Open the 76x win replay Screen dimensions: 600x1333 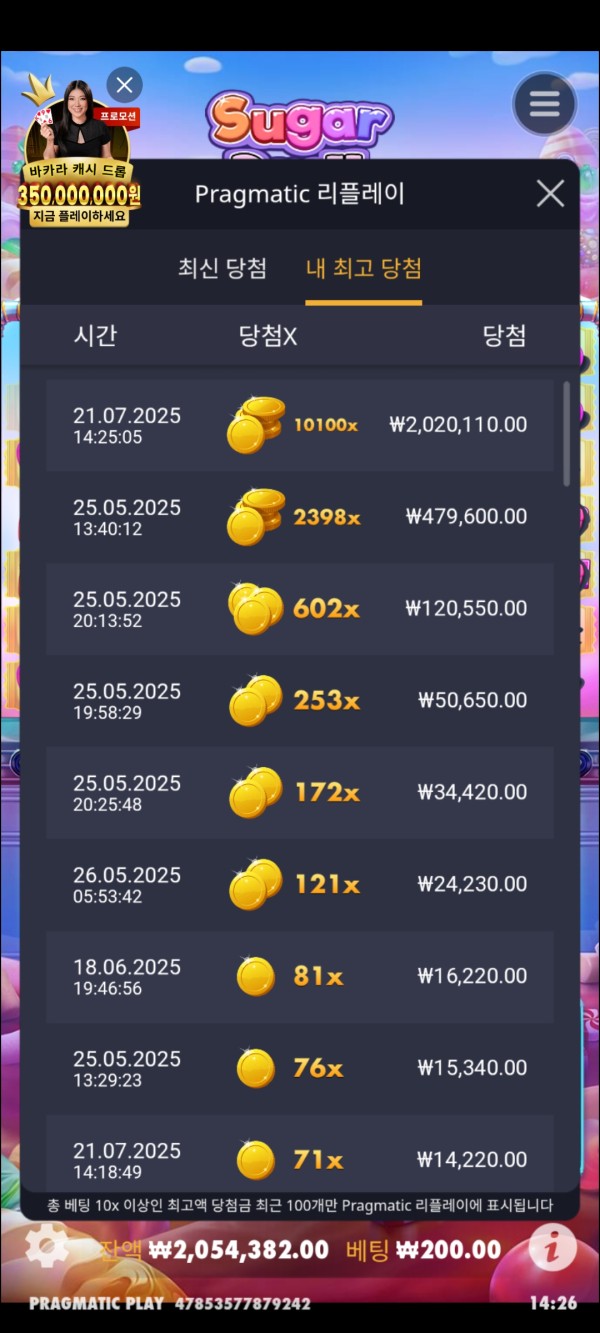[x=300, y=1069]
